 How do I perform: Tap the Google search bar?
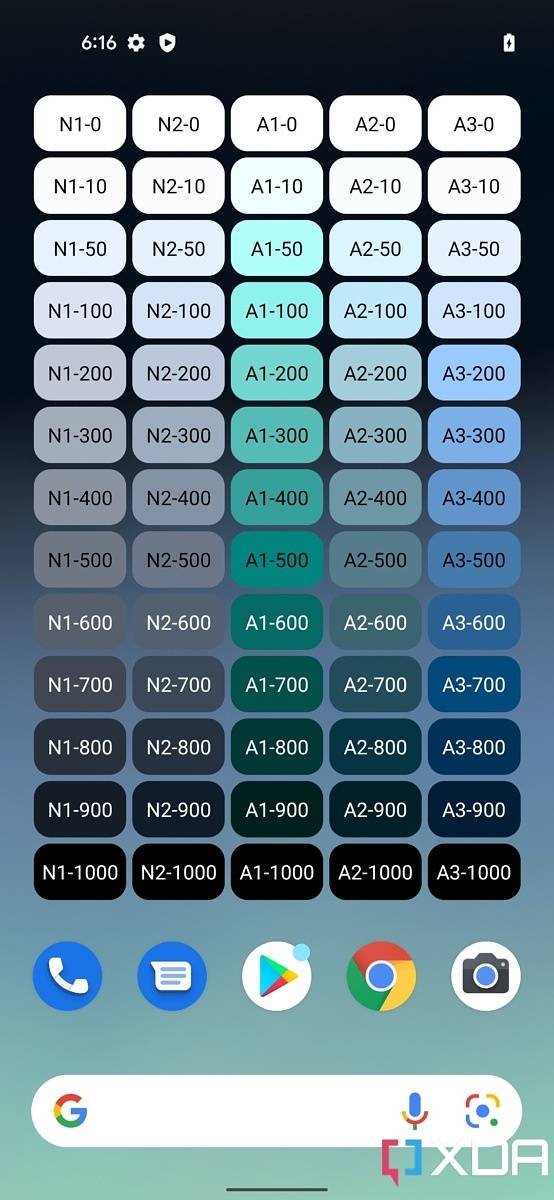[x=277, y=1111]
